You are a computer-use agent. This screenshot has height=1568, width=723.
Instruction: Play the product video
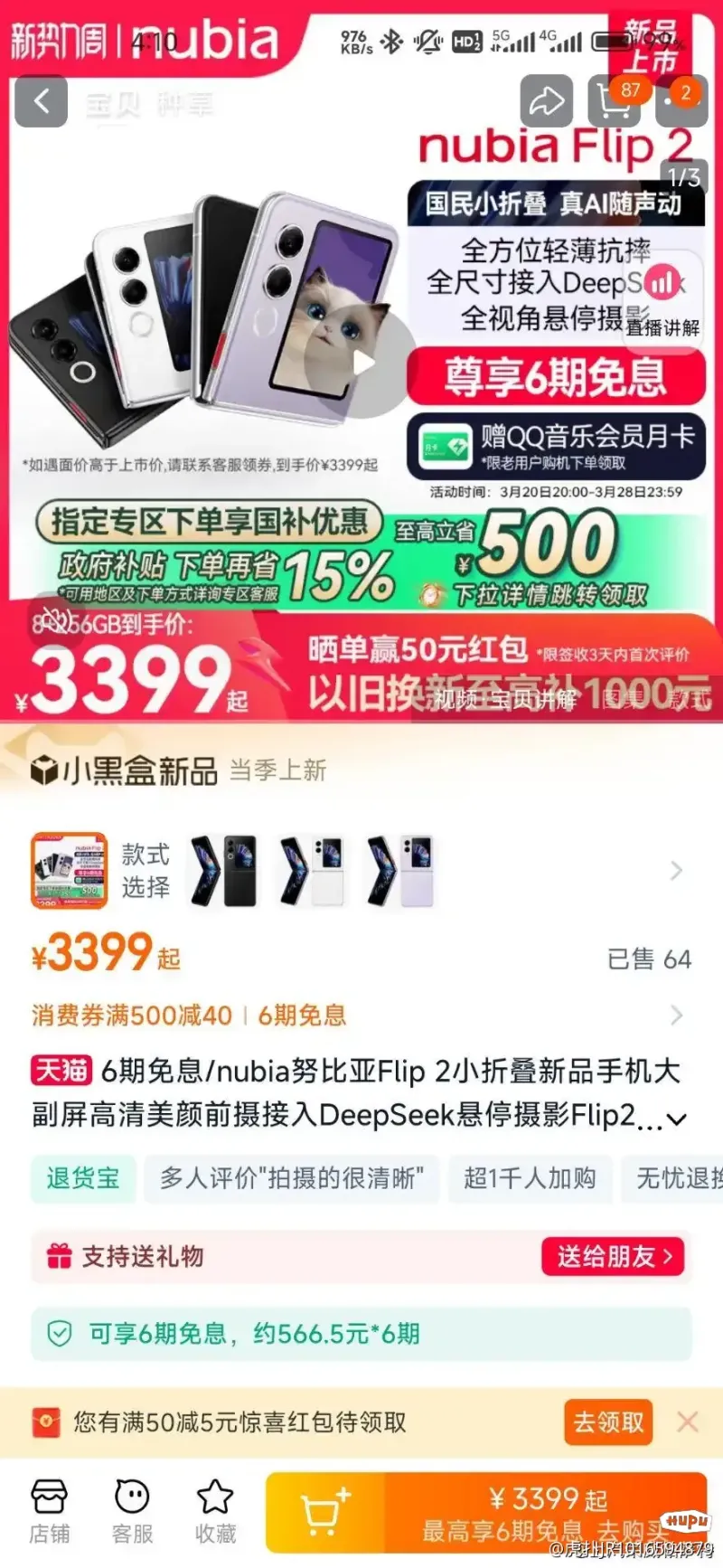tap(360, 364)
